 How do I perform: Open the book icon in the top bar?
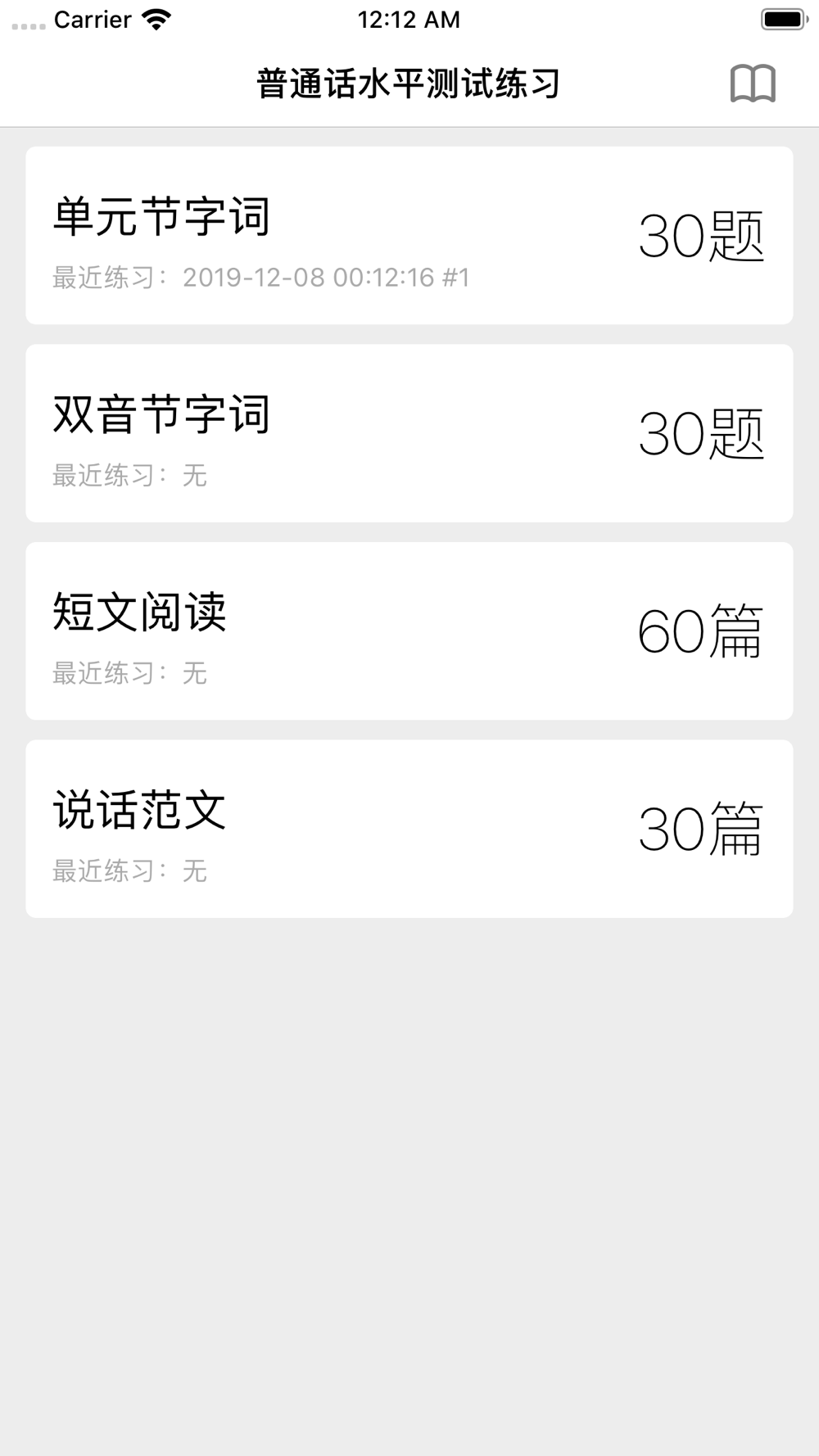(753, 84)
